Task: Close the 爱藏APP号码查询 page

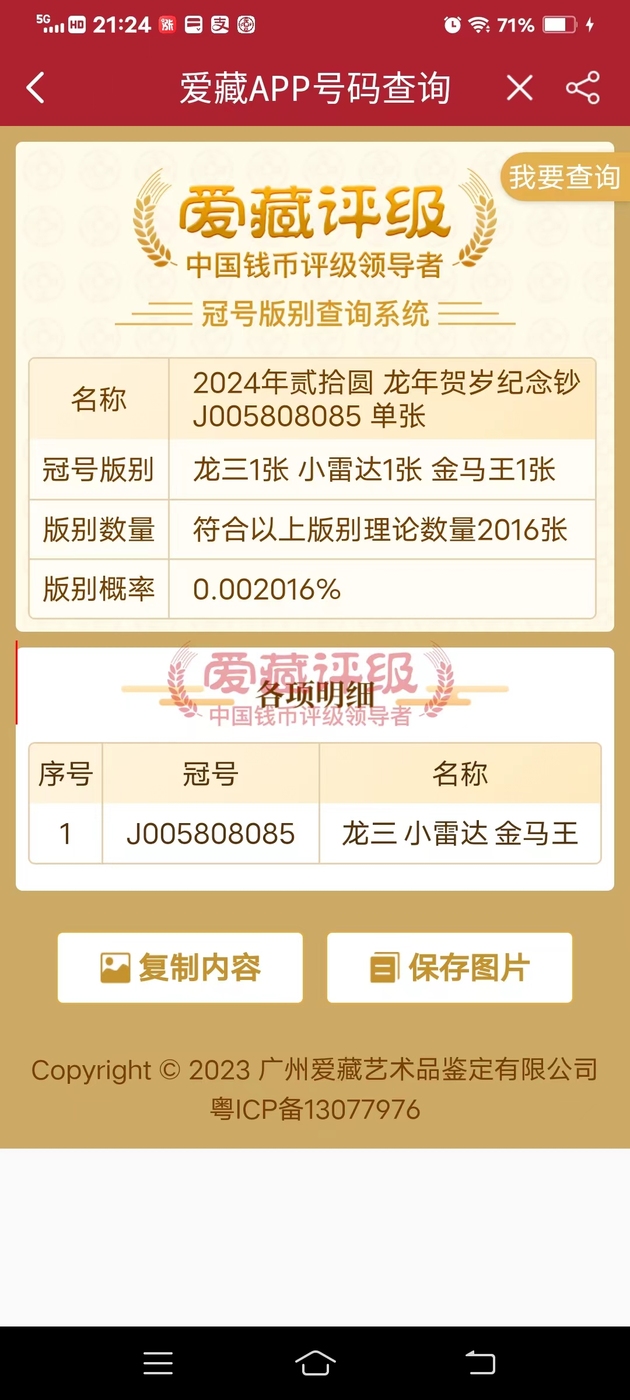Action: (x=519, y=88)
